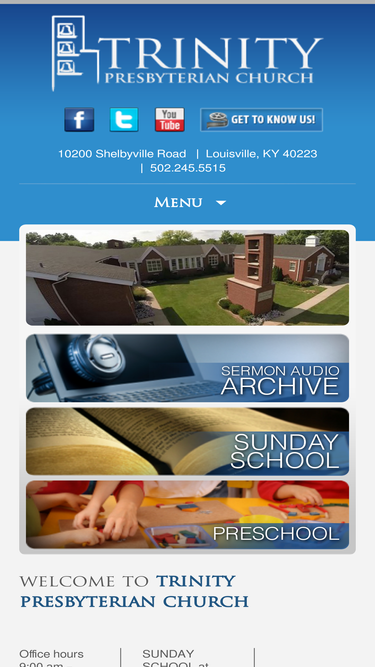Call the church at 502.245.5515
Screen dimensions: 375x667
click(x=188, y=168)
